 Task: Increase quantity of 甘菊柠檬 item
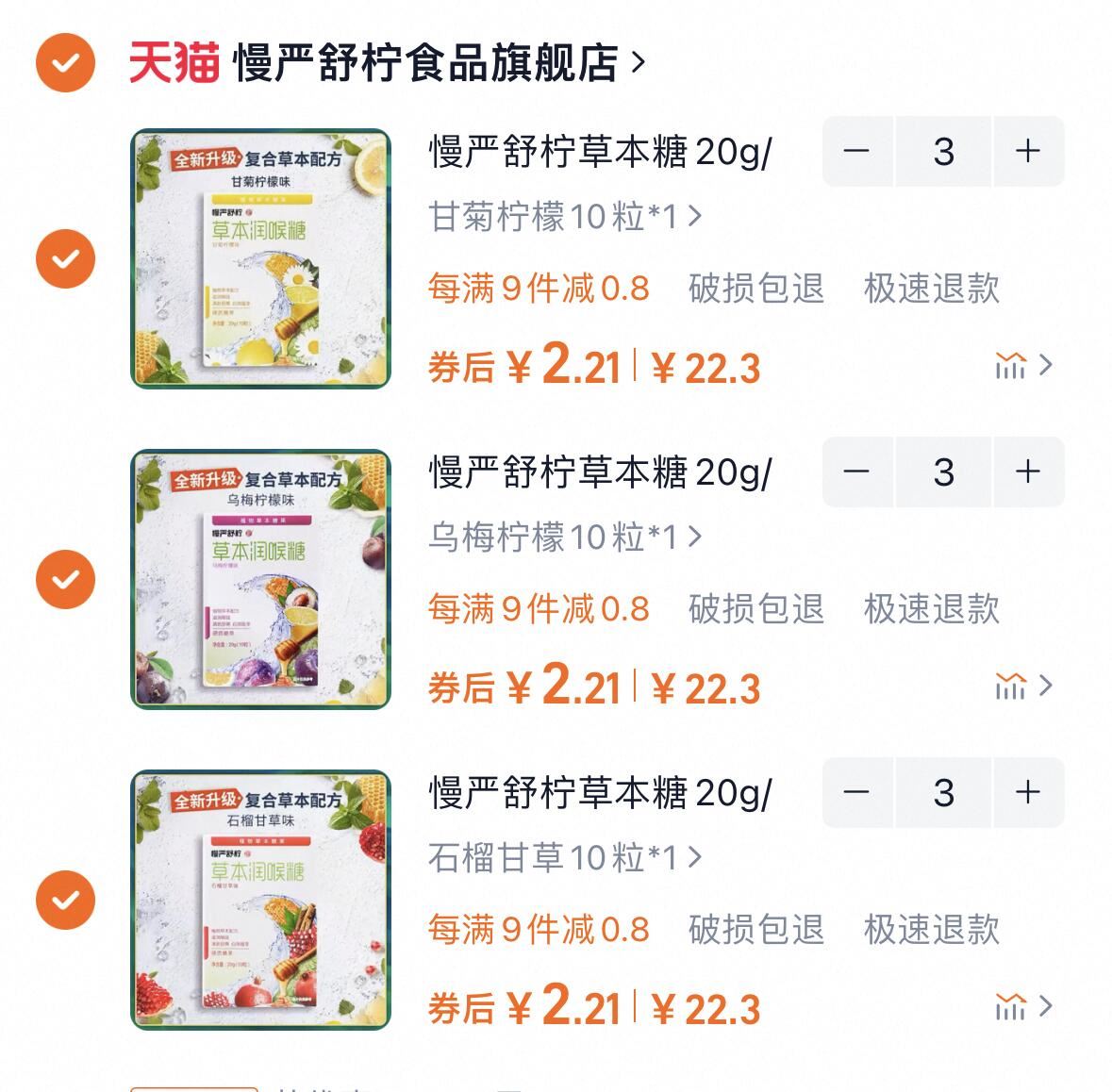click(x=1027, y=151)
